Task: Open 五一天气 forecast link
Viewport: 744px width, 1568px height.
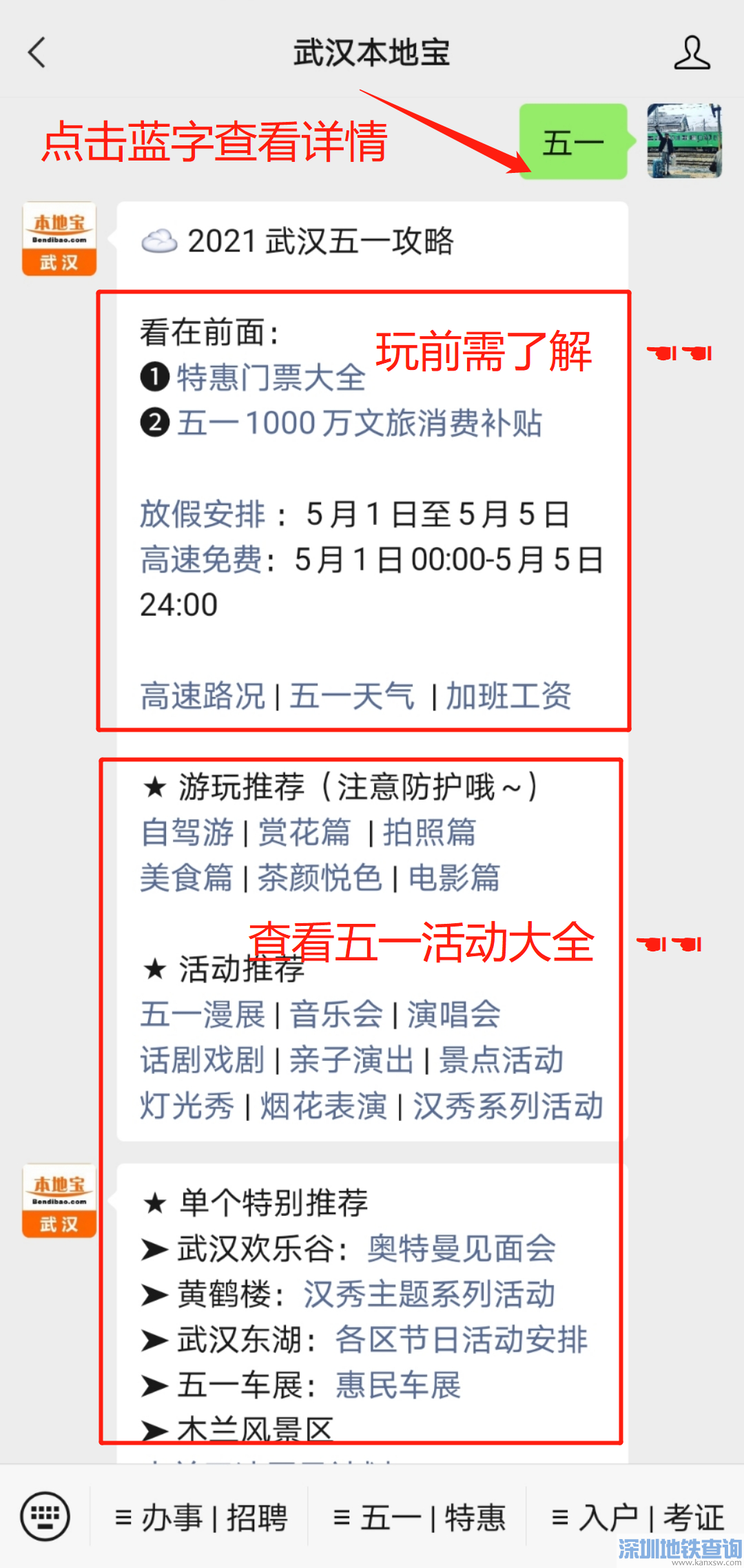Action: tap(352, 696)
